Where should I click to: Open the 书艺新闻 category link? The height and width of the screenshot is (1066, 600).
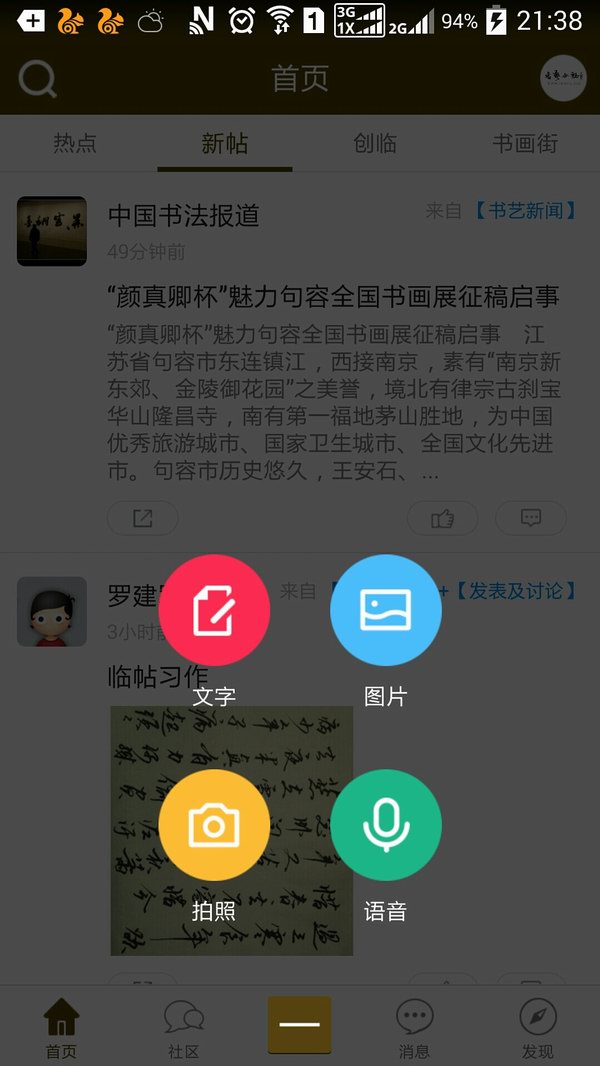[x=524, y=211]
